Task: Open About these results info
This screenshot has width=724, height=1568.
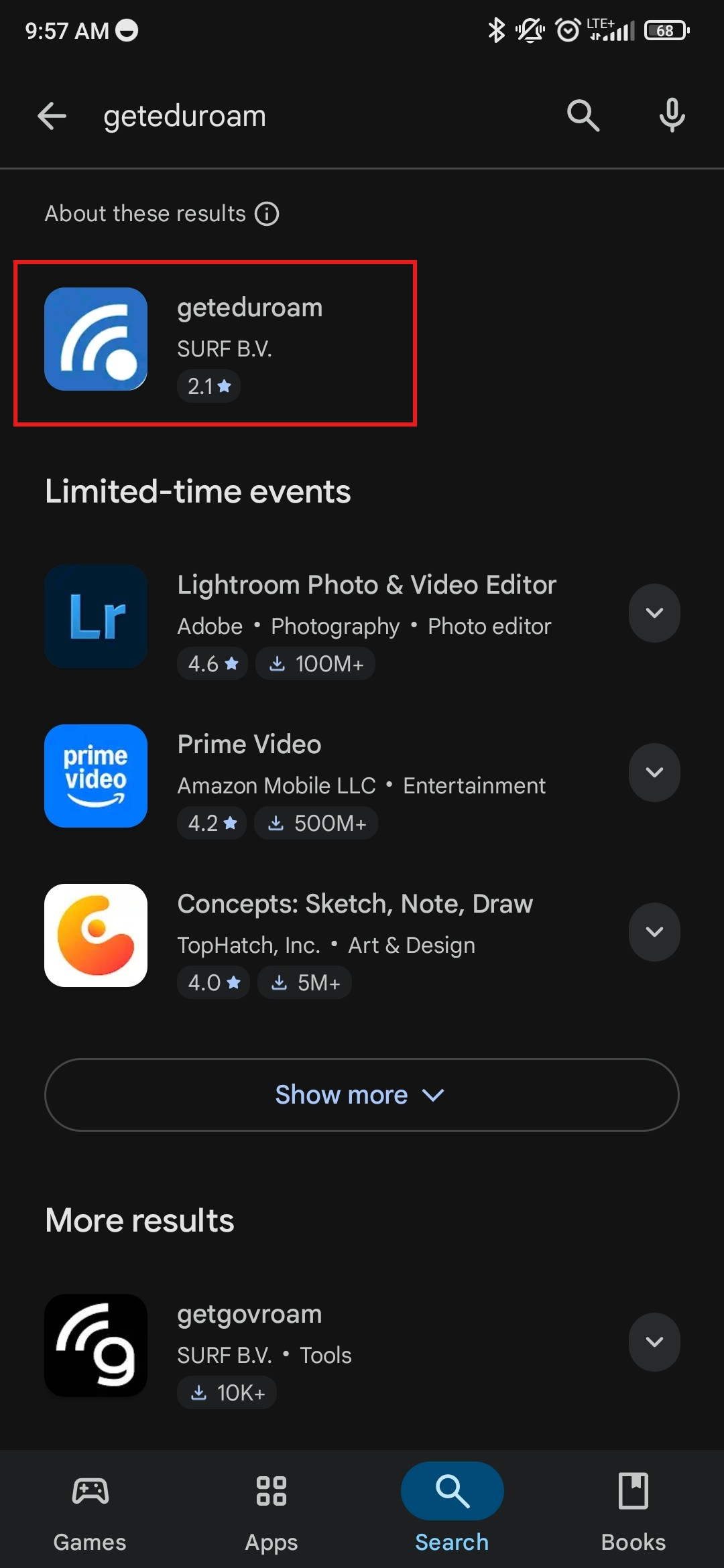Action: point(267,214)
